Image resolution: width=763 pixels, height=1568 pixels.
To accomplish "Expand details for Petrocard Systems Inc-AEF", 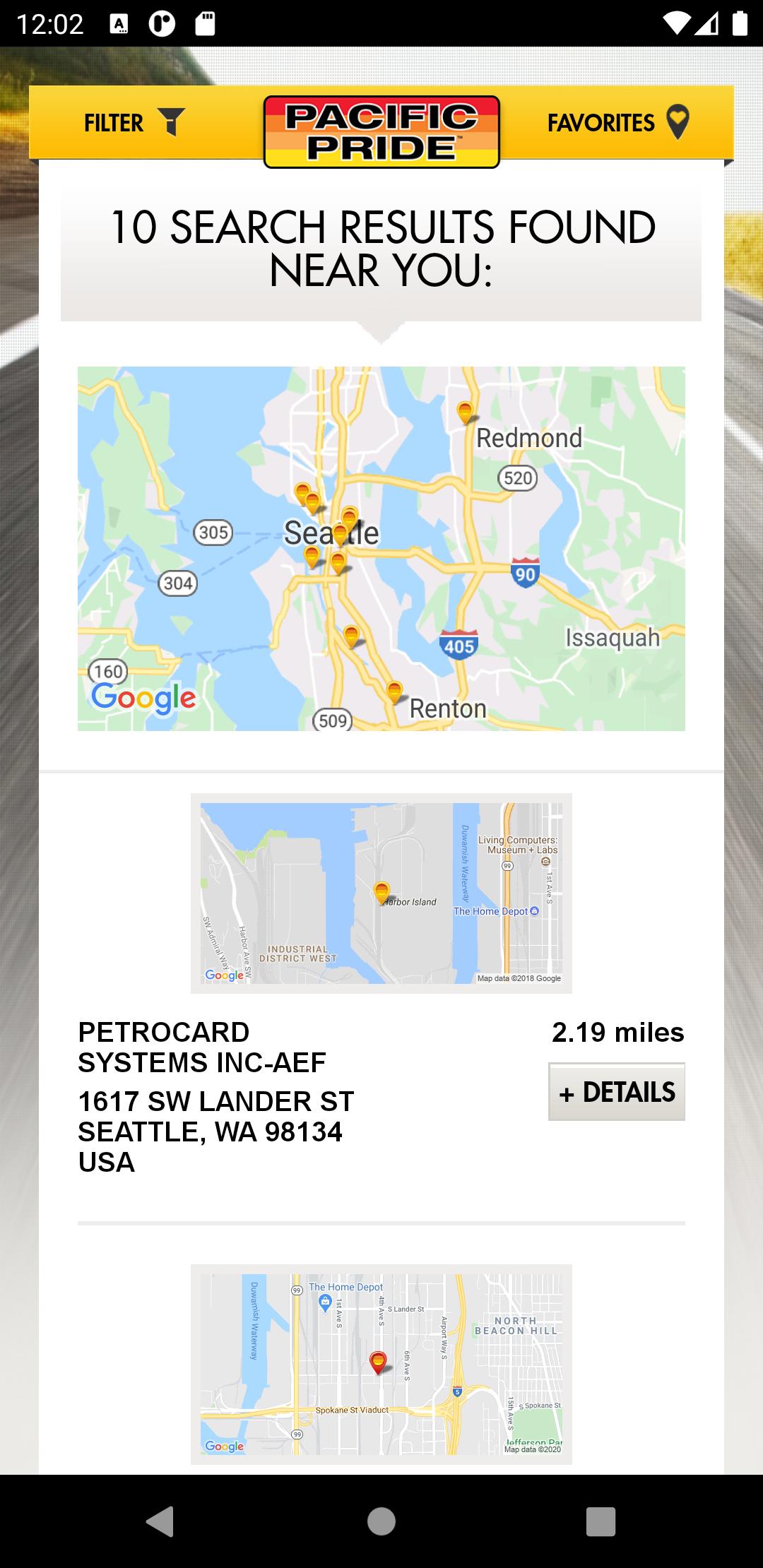I will click(616, 1091).
